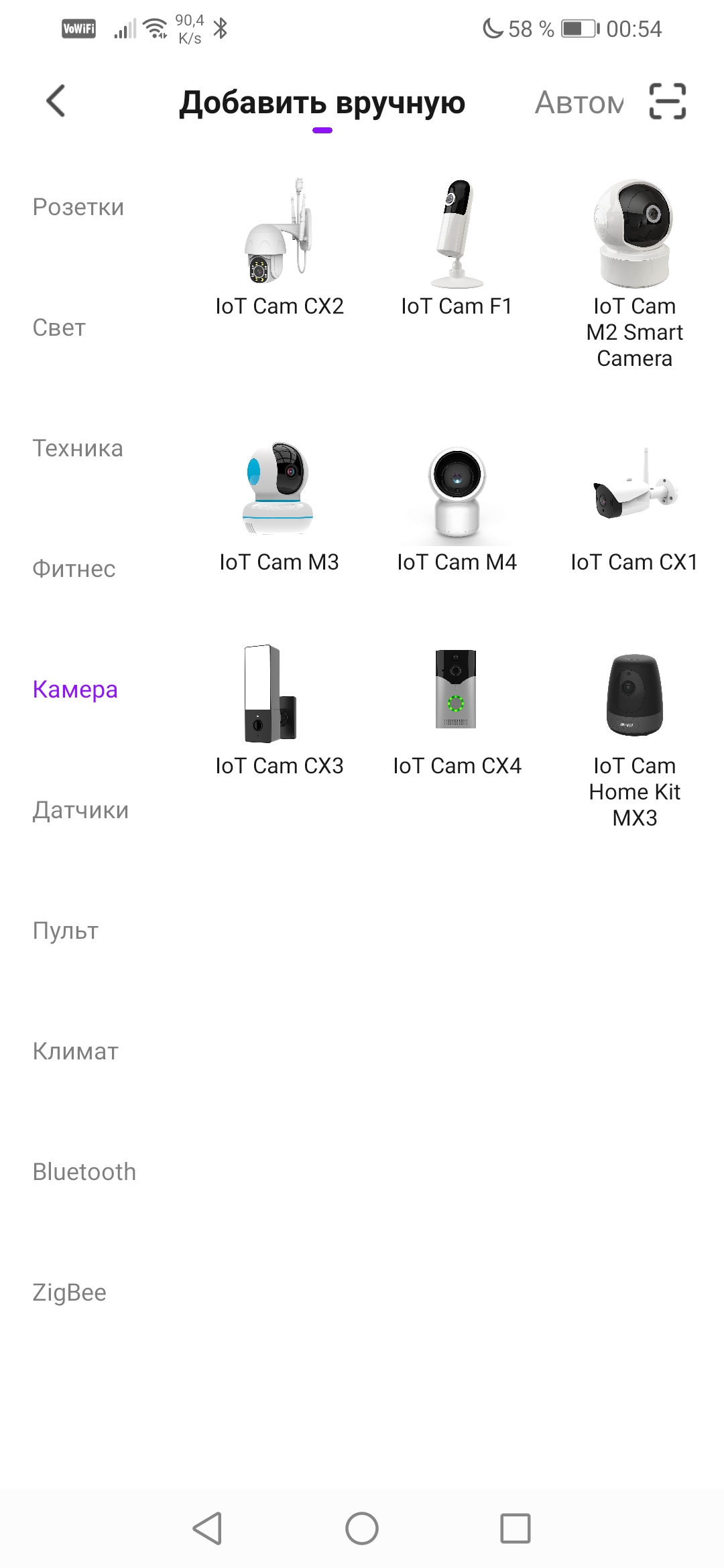Screen dimensions: 724x1568
Task: Add the IoT Cam CX4 doorbell
Action: click(x=457, y=710)
